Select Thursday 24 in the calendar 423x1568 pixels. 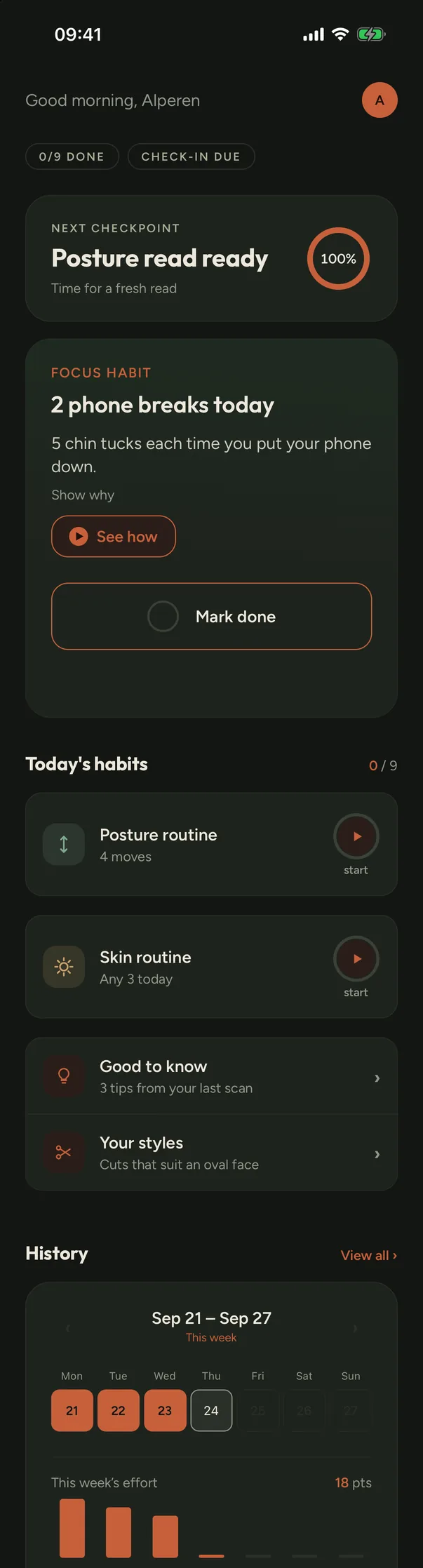click(211, 1410)
